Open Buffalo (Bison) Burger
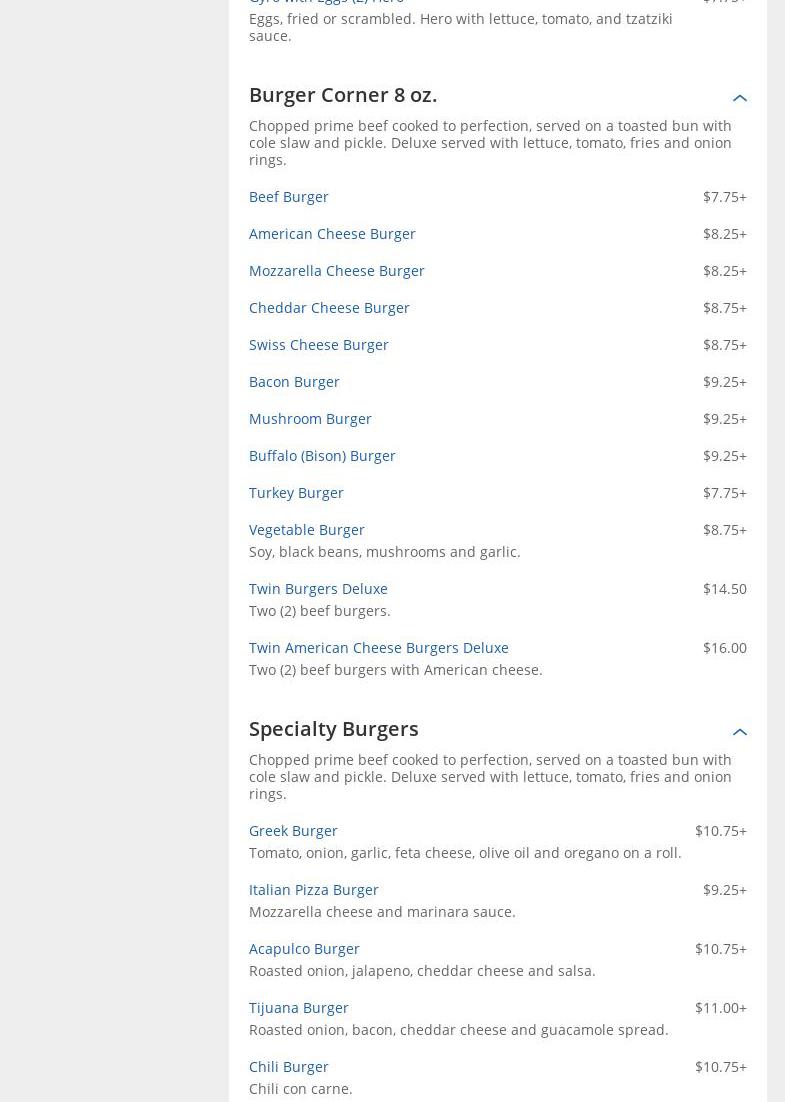Image resolution: width=785 pixels, height=1102 pixels. point(322,456)
